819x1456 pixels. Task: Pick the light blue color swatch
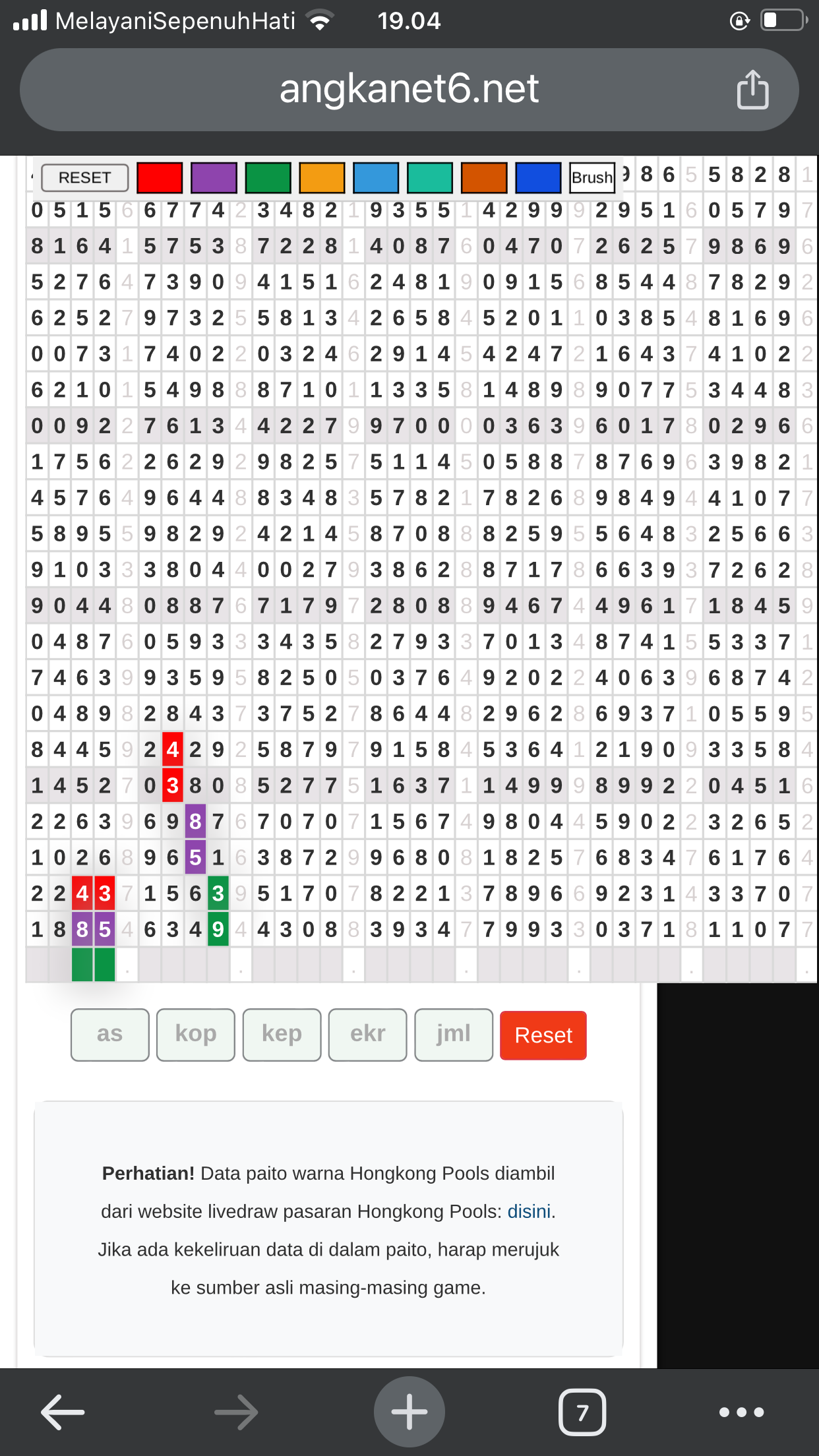point(376,178)
